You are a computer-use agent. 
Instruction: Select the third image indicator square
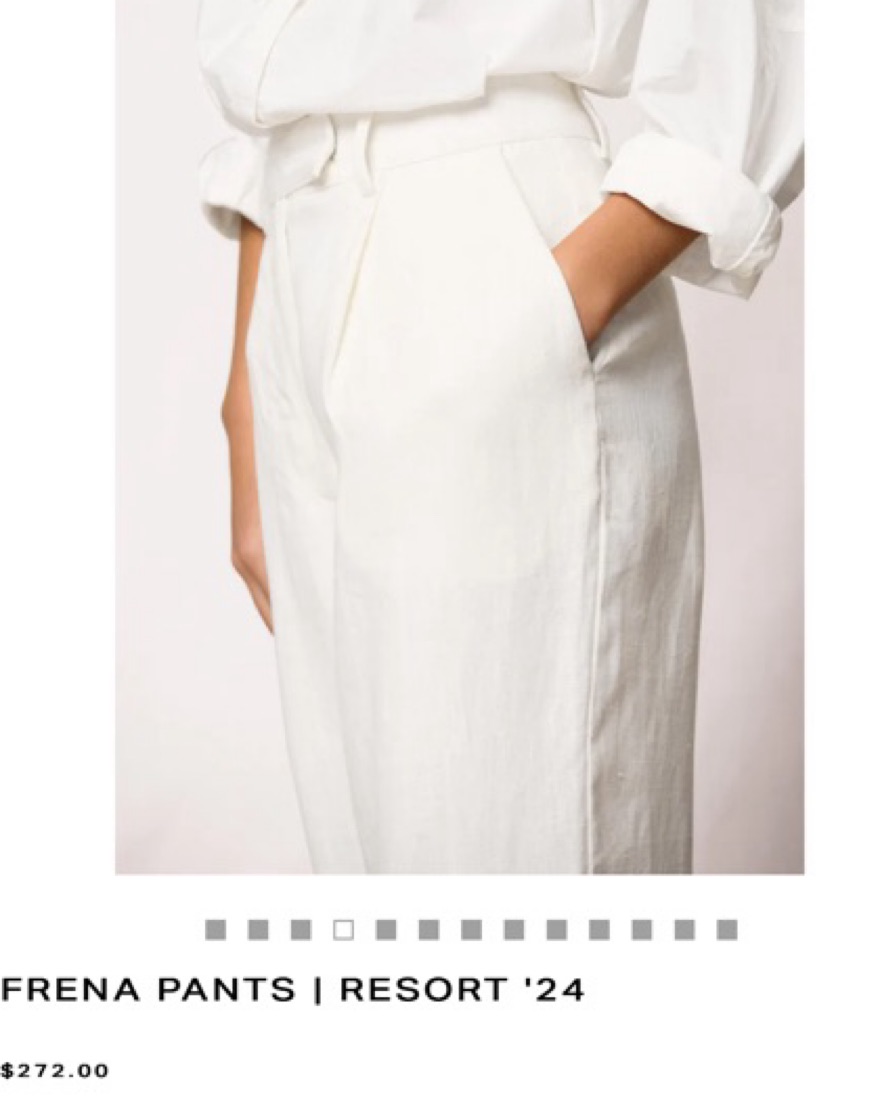[x=300, y=930]
